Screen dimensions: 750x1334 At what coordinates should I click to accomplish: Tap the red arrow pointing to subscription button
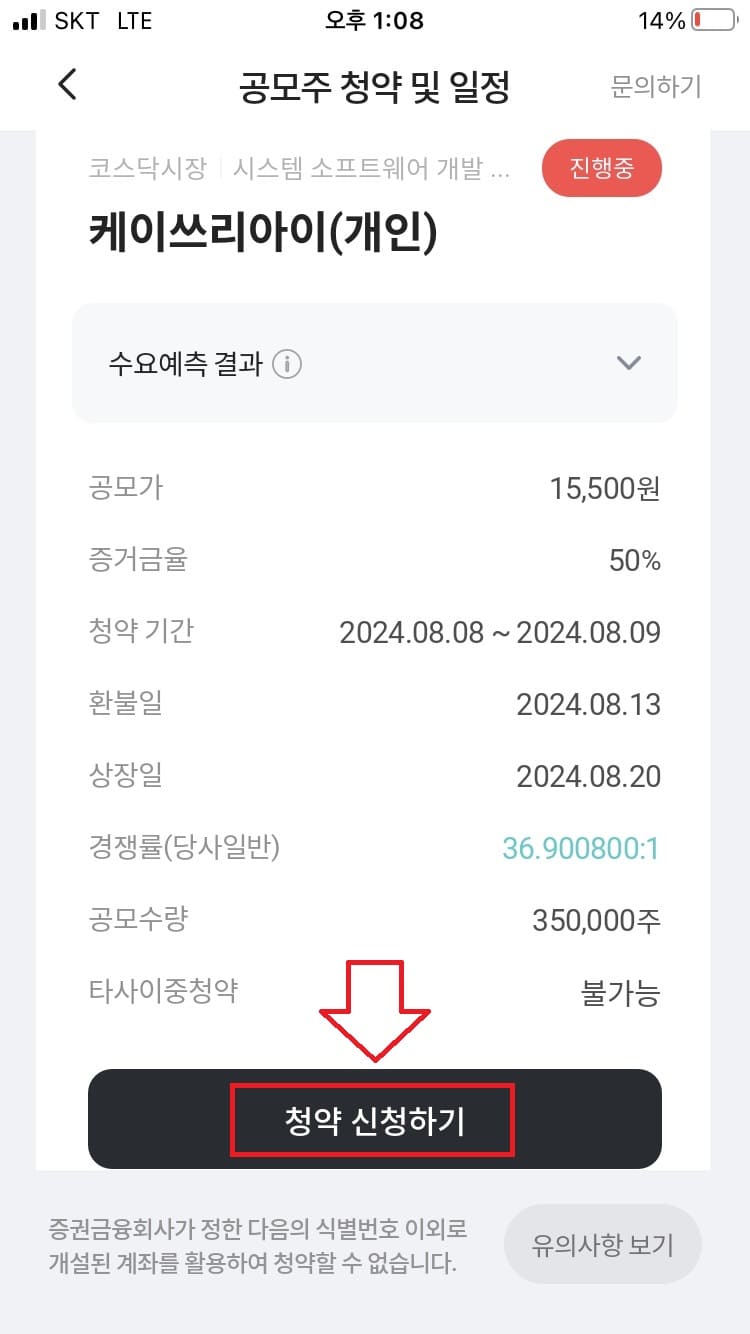(374, 1010)
